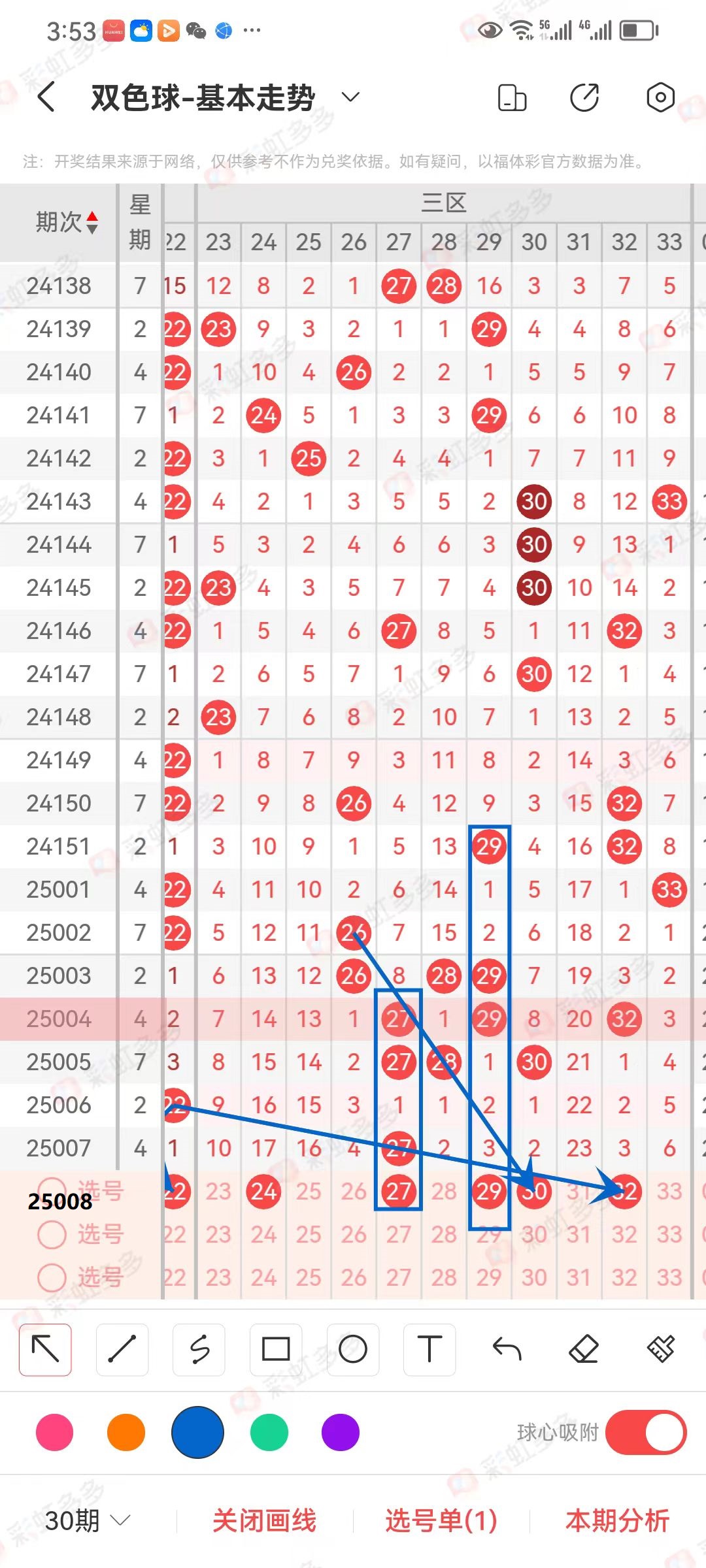Turn off the 球心吸附 switch

[646, 1433]
